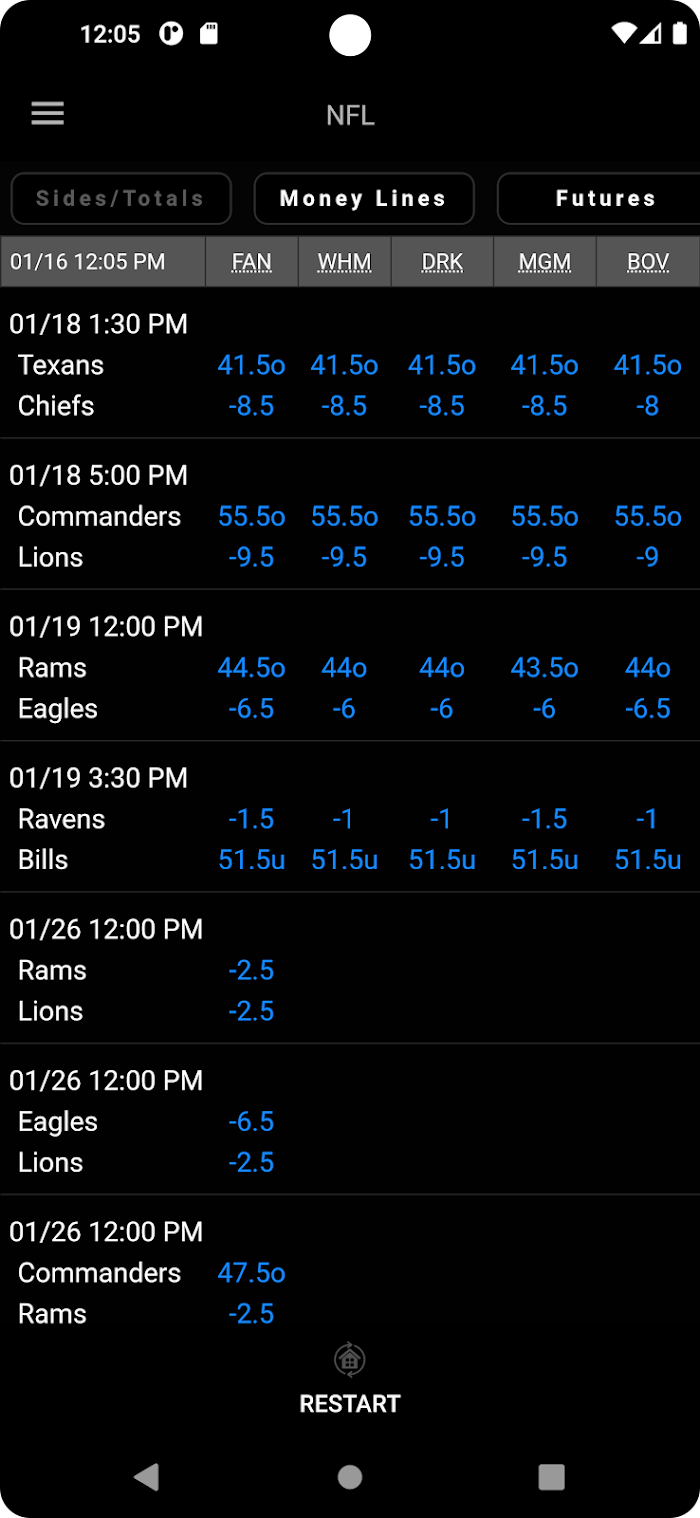Viewport: 700px width, 1518px height.
Task: Tap the BOV sportsbook column header
Action: tap(648, 262)
